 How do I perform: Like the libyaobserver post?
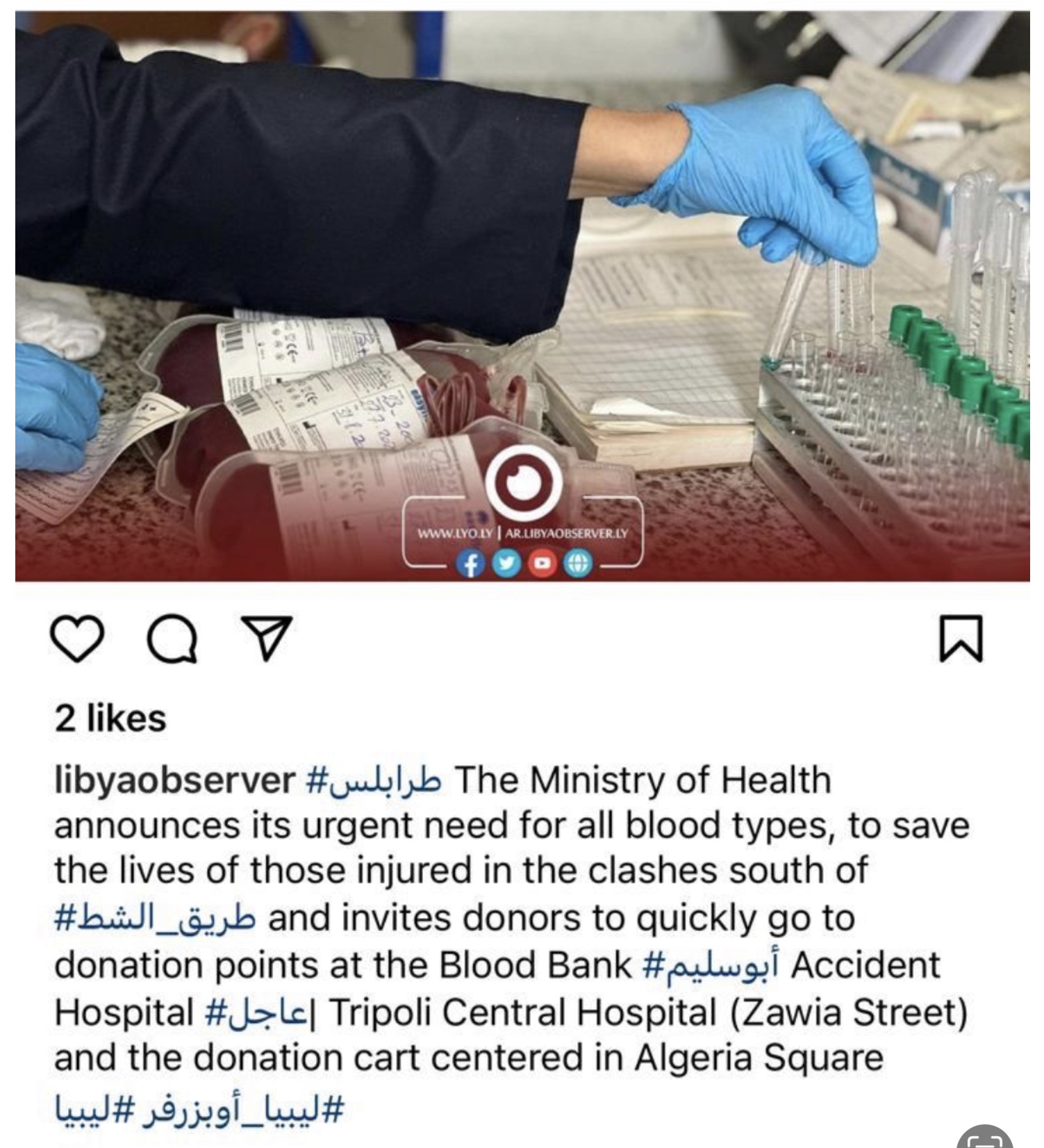[x=77, y=639]
